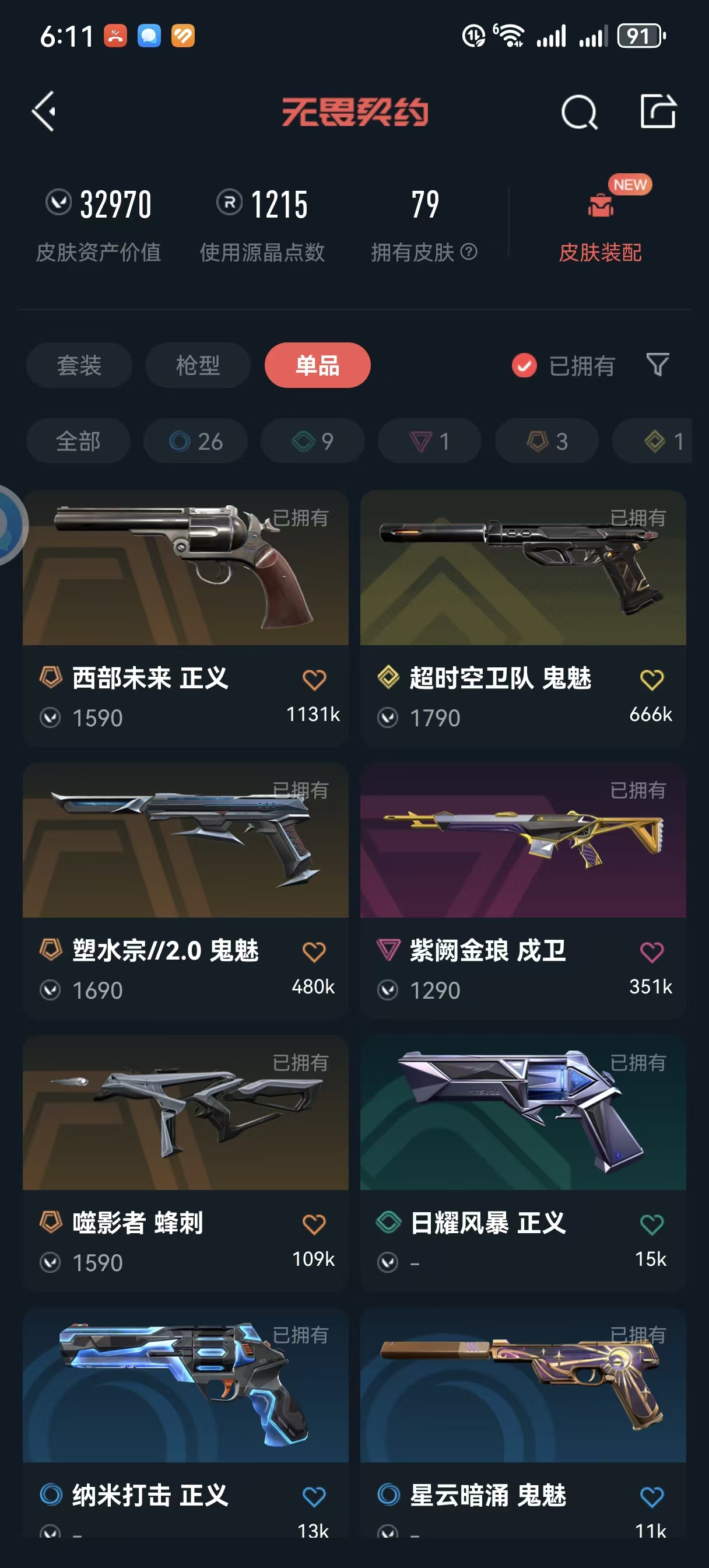Open the funnel filter options
Viewport: 709px width, 1568px height.
coord(657,365)
